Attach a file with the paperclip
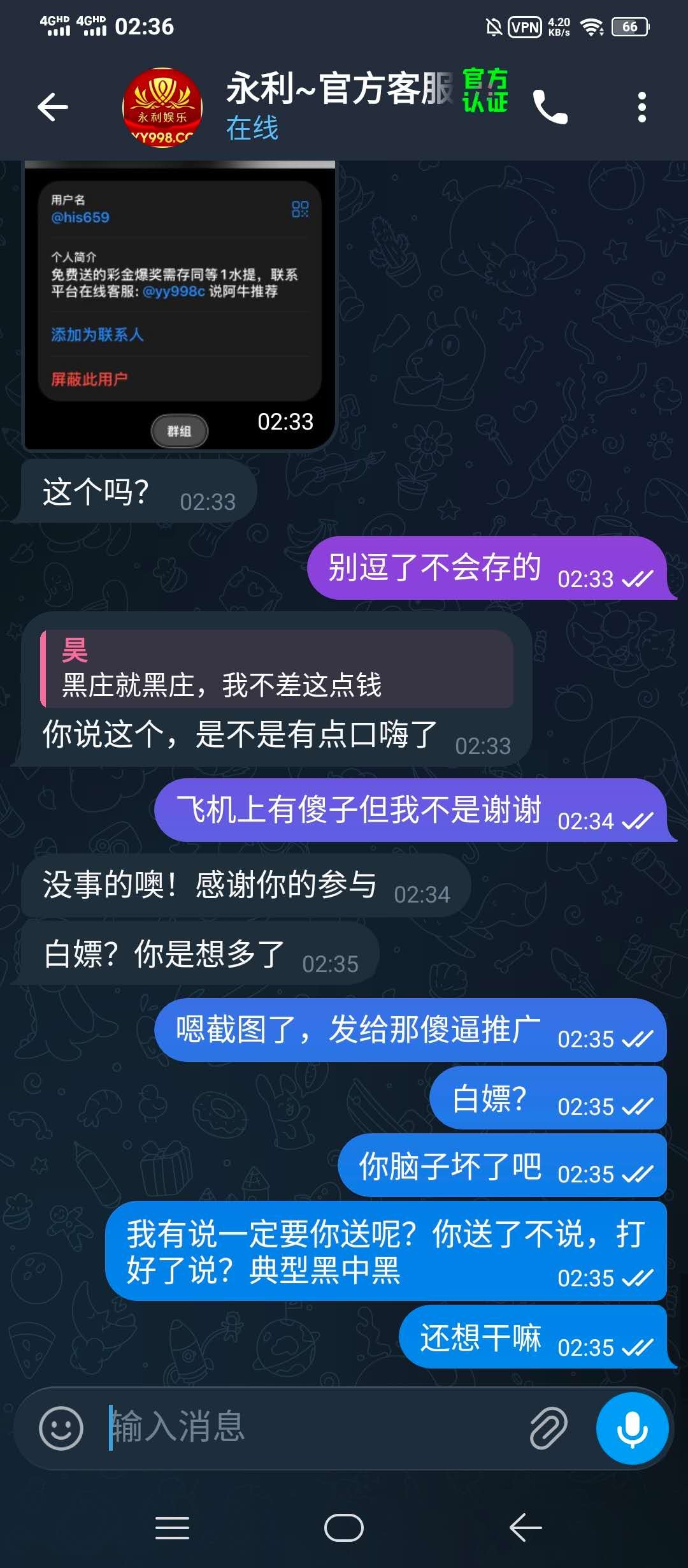The height and width of the screenshot is (1568, 688). point(548,1428)
